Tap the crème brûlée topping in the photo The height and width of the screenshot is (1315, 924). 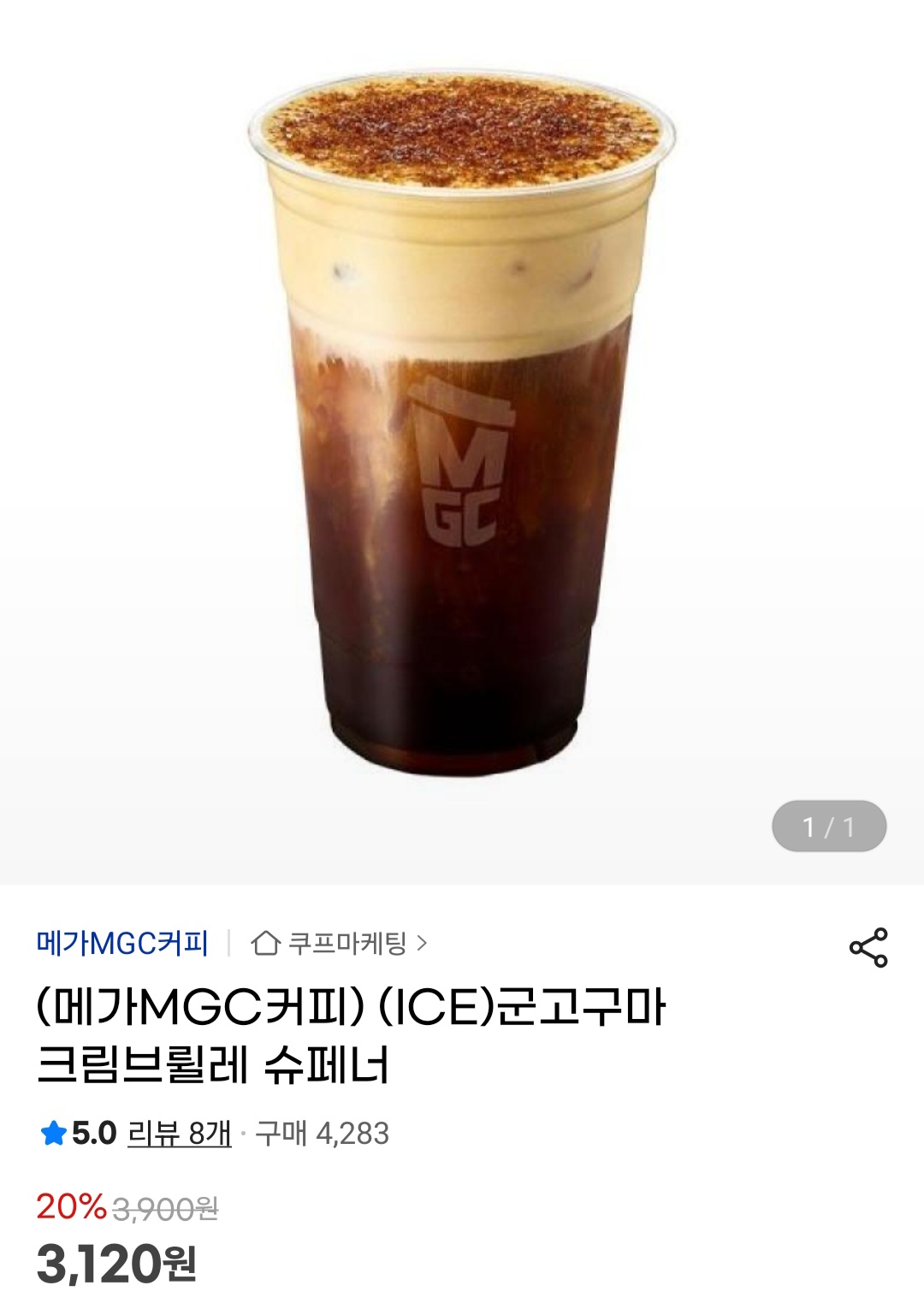[459, 128]
